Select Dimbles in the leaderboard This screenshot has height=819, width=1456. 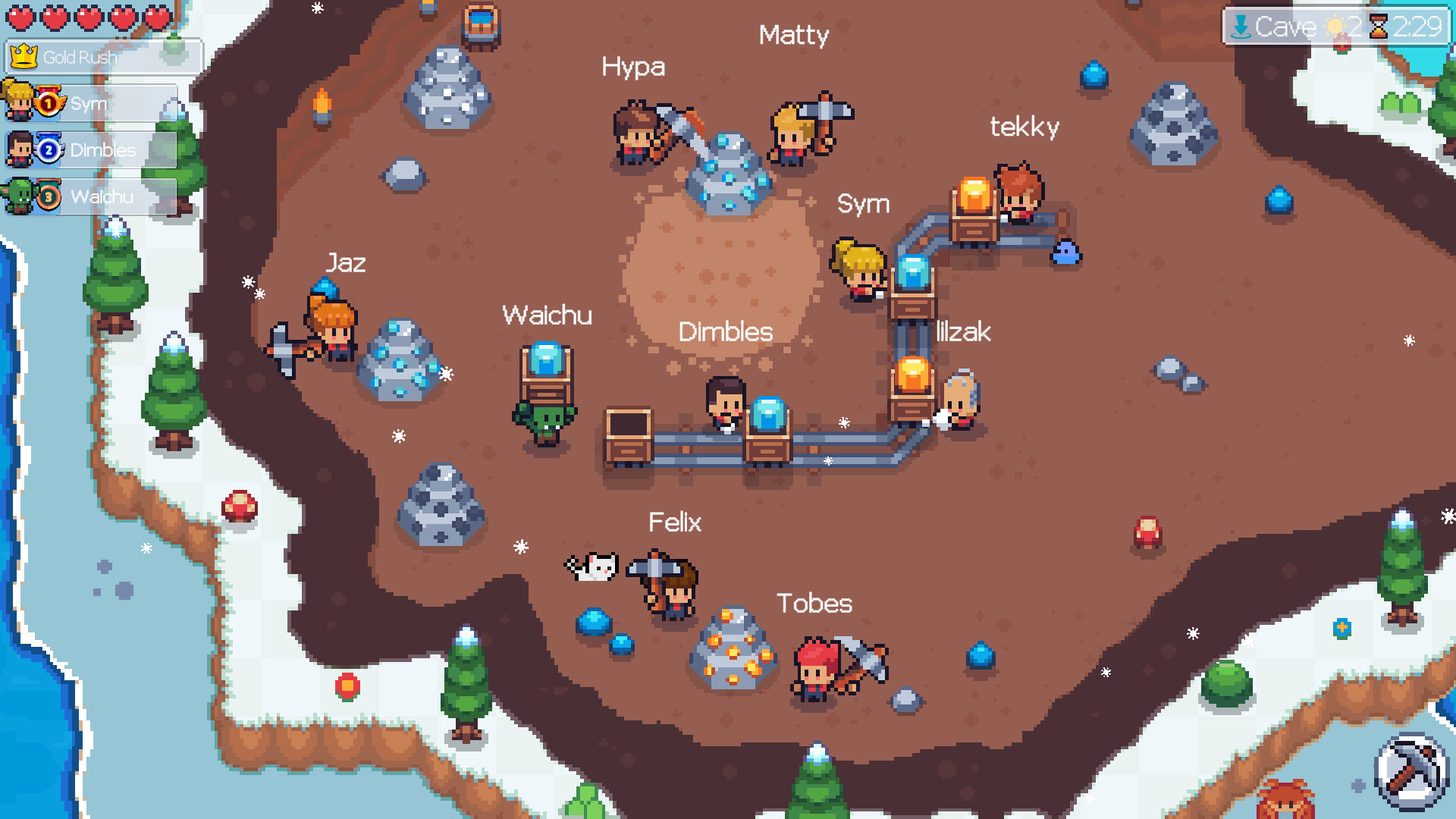(91, 150)
